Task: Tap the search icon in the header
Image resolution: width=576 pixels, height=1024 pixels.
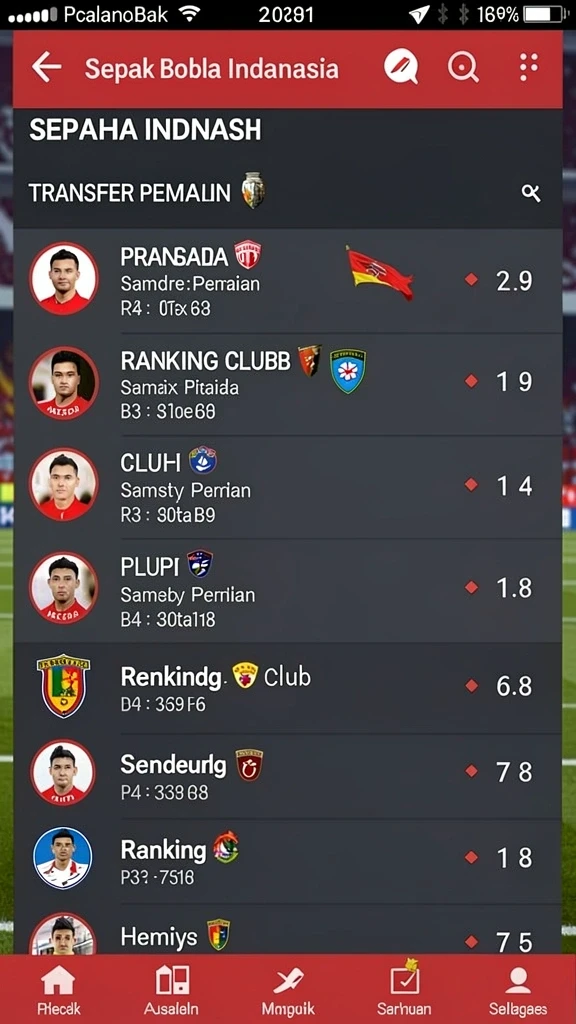Action: (463, 67)
